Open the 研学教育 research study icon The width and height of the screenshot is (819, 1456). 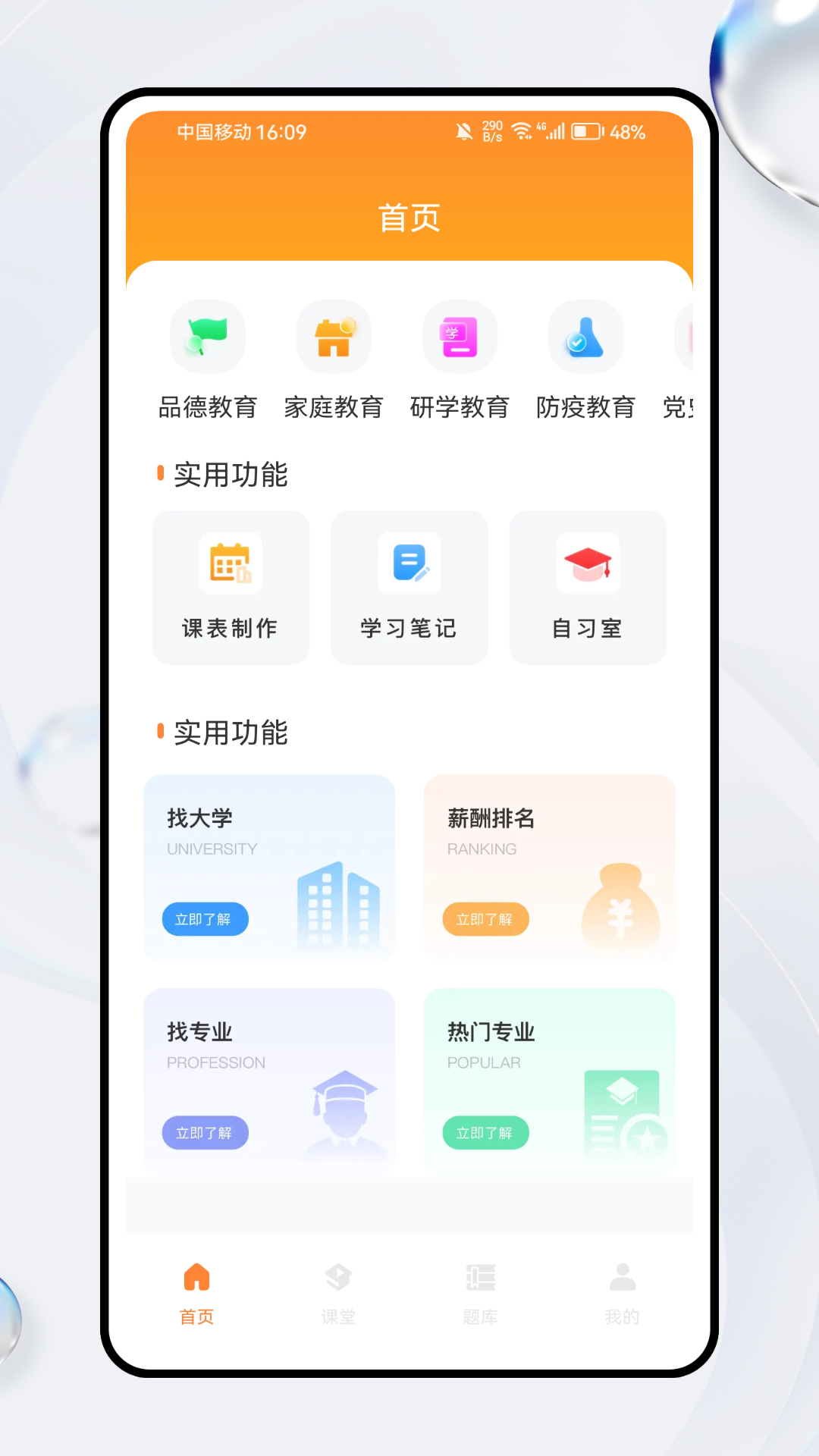click(x=459, y=337)
